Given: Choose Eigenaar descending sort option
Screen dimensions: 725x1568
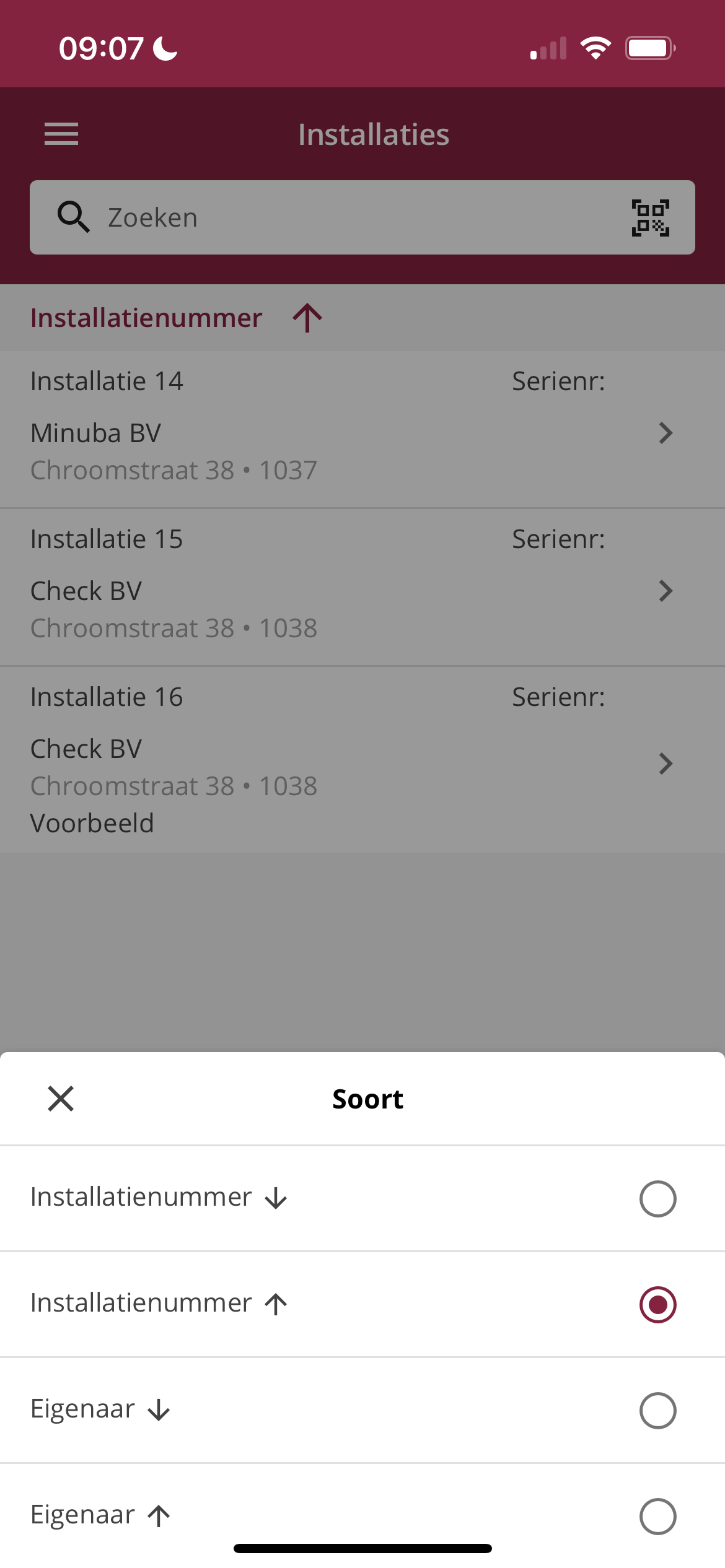Looking at the screenshot, I should coord(362,1410).
